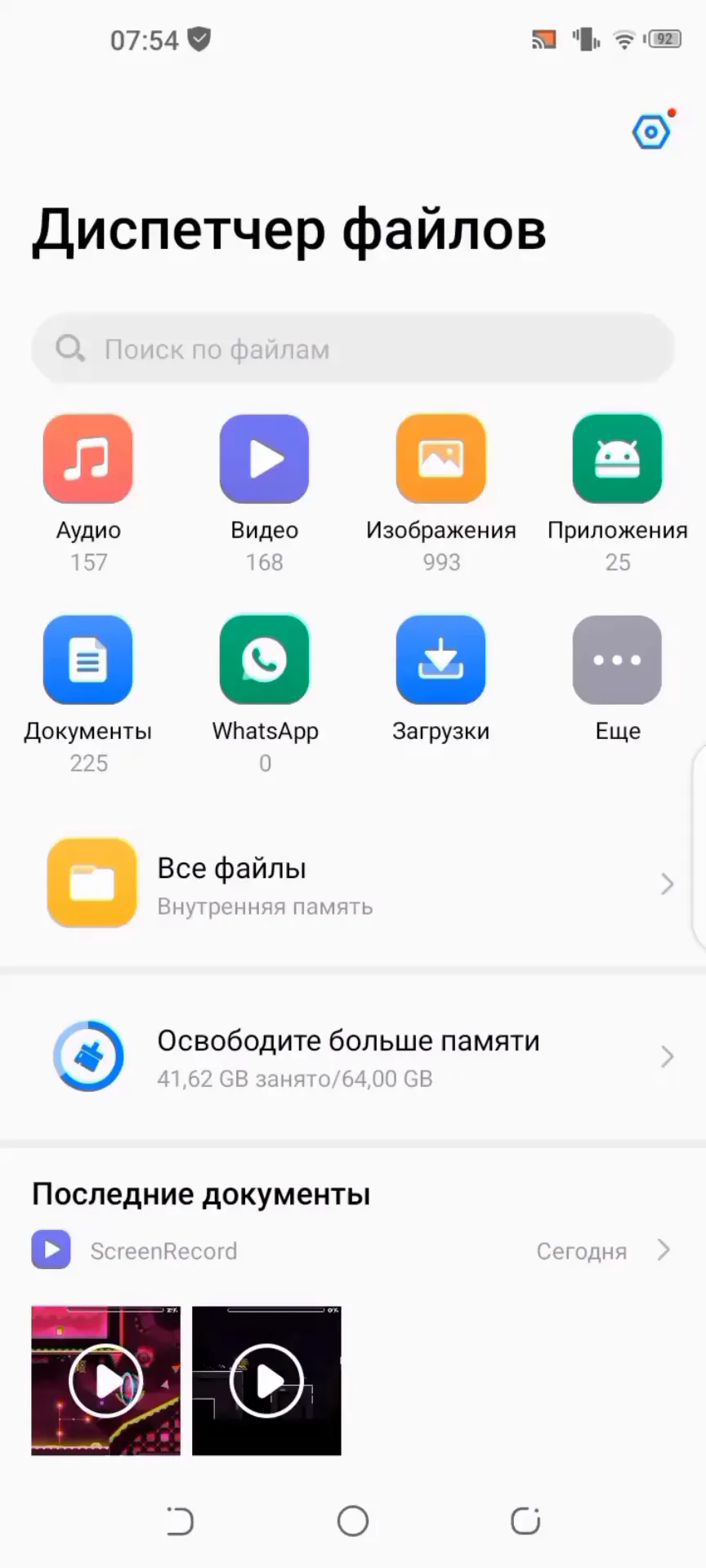
Task: Tap the file search field
Action: click(x=353, y=349)
